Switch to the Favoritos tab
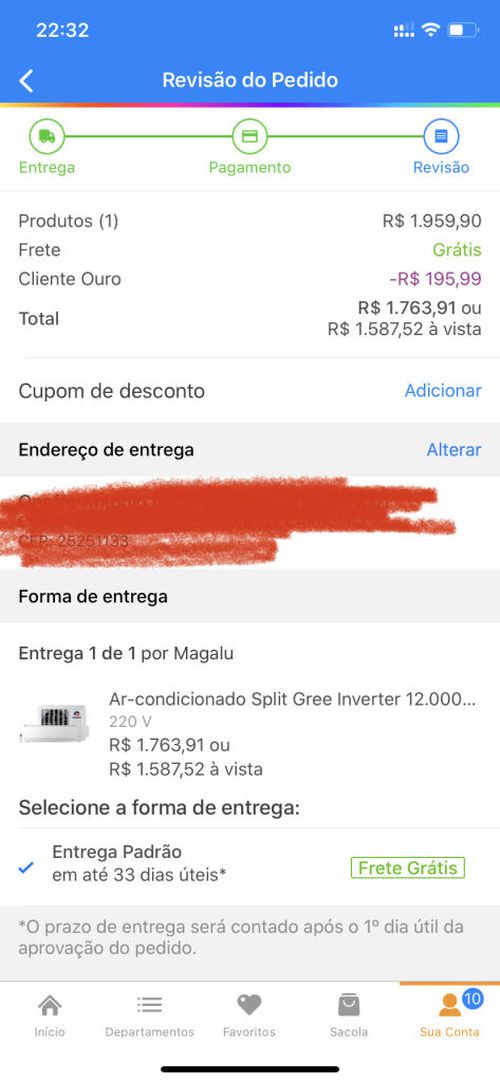This screenshot has height=1082, width=500. coord(249,1016)
